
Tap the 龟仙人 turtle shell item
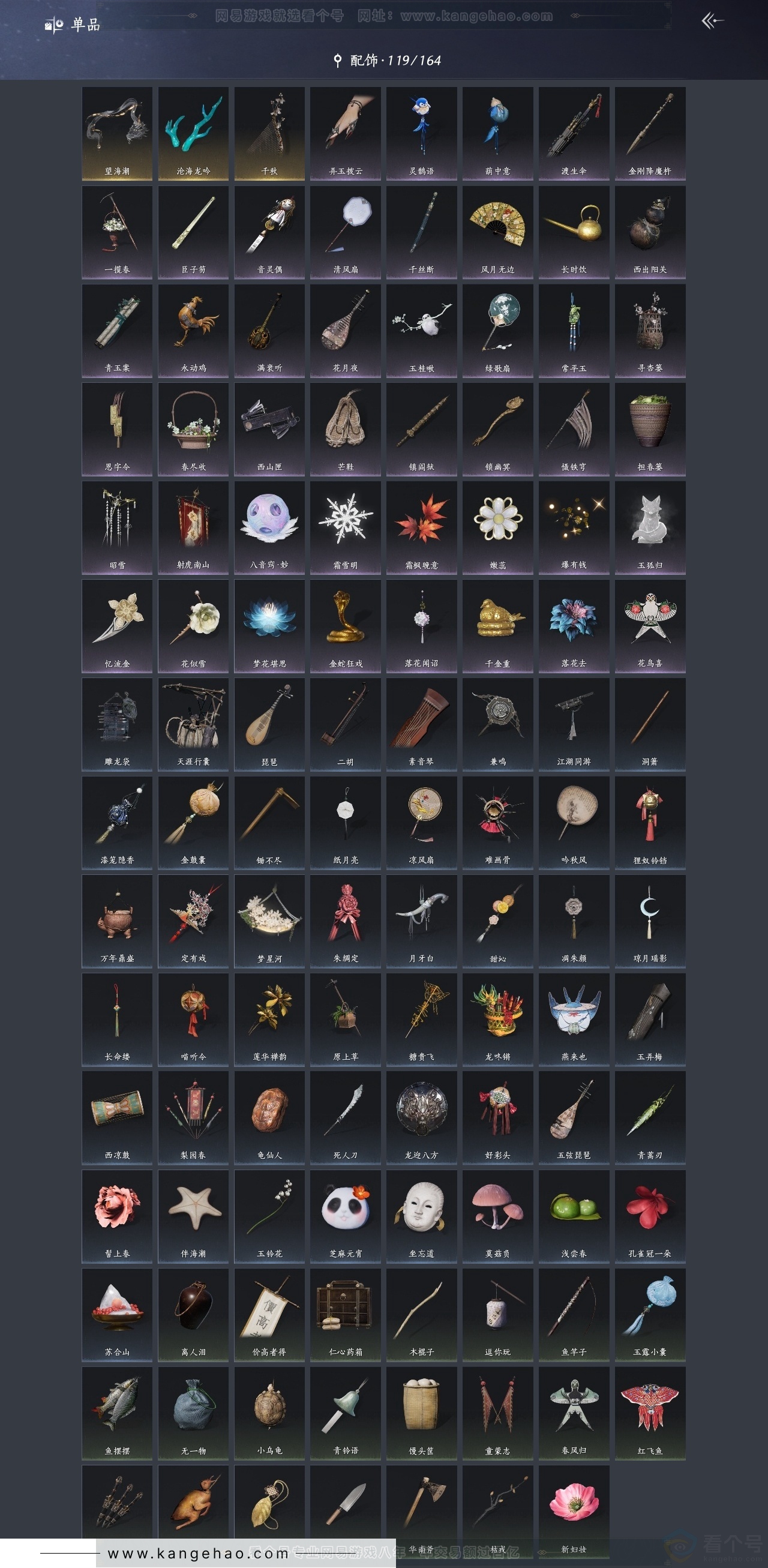(269, 1117)
